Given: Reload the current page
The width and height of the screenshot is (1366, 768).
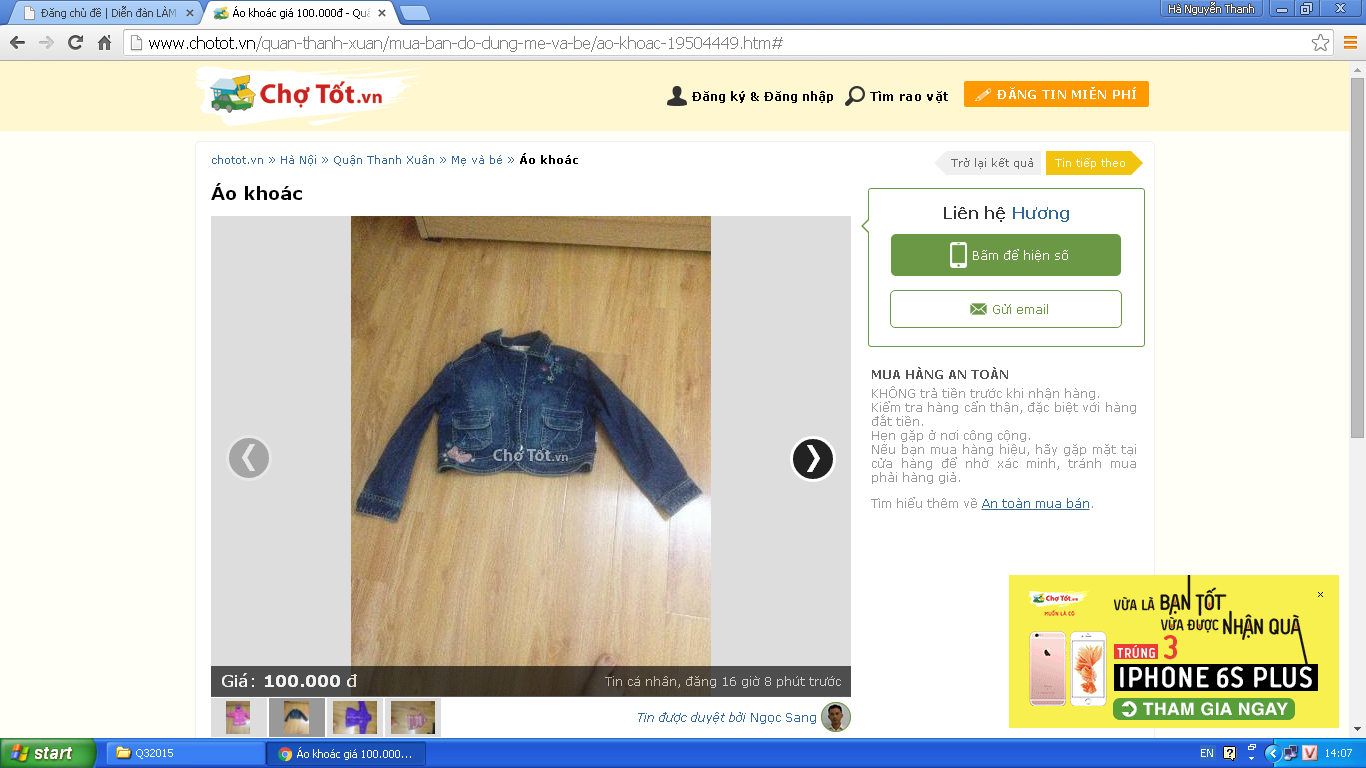Looking at the screenshot, I should (x=75, y=42).
